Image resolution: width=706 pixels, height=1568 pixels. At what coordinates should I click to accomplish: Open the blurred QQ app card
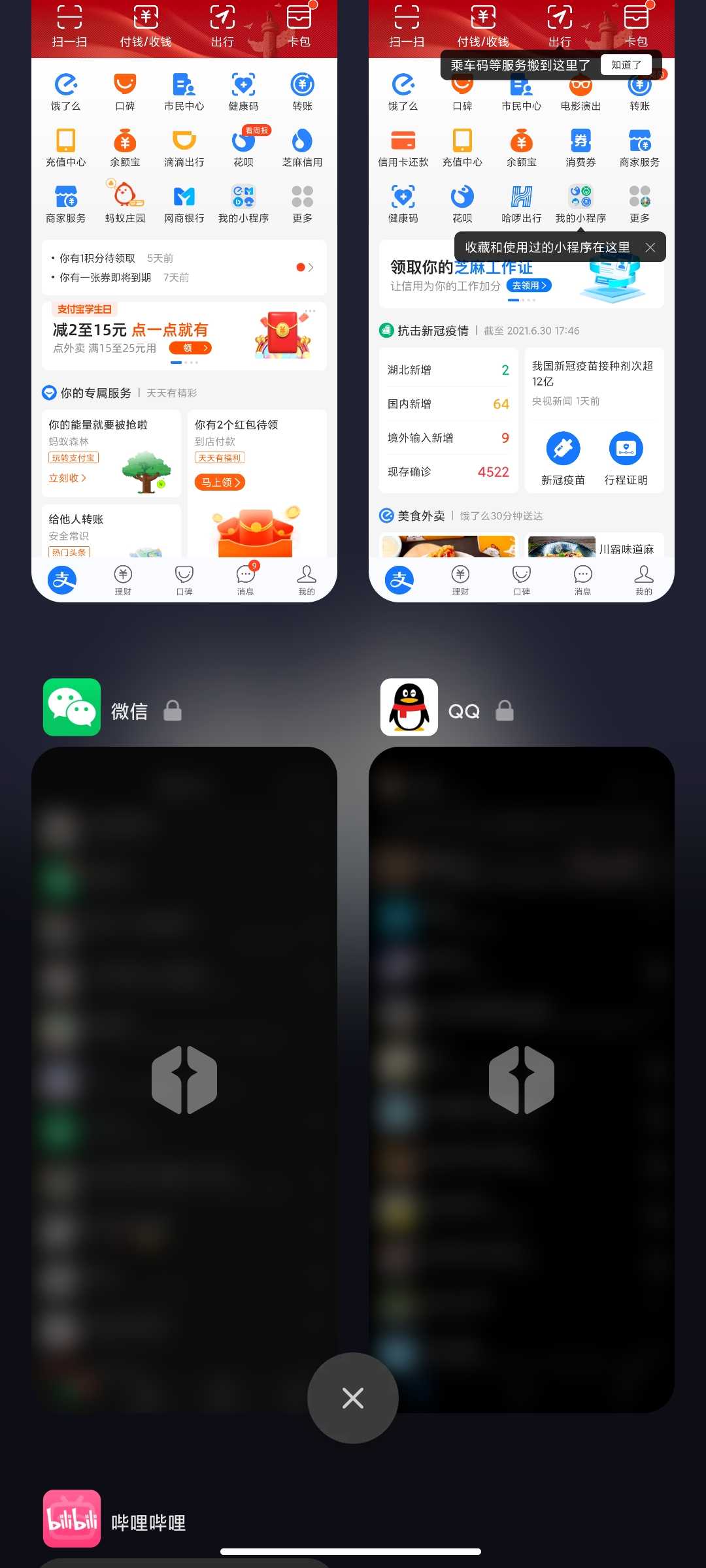tap(522, 1080)
